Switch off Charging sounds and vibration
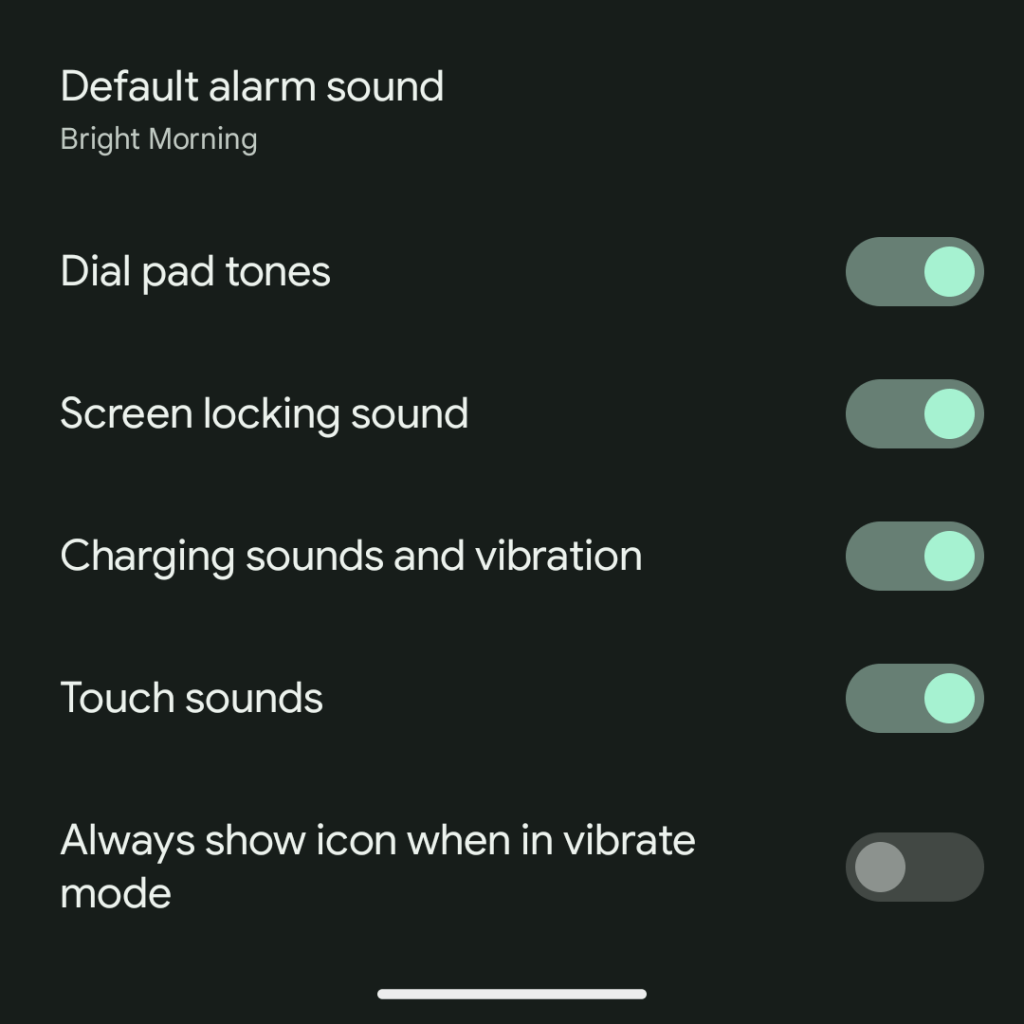Image resolution: width=1024 pixels, height=1024 pixels. click(914, 556)
